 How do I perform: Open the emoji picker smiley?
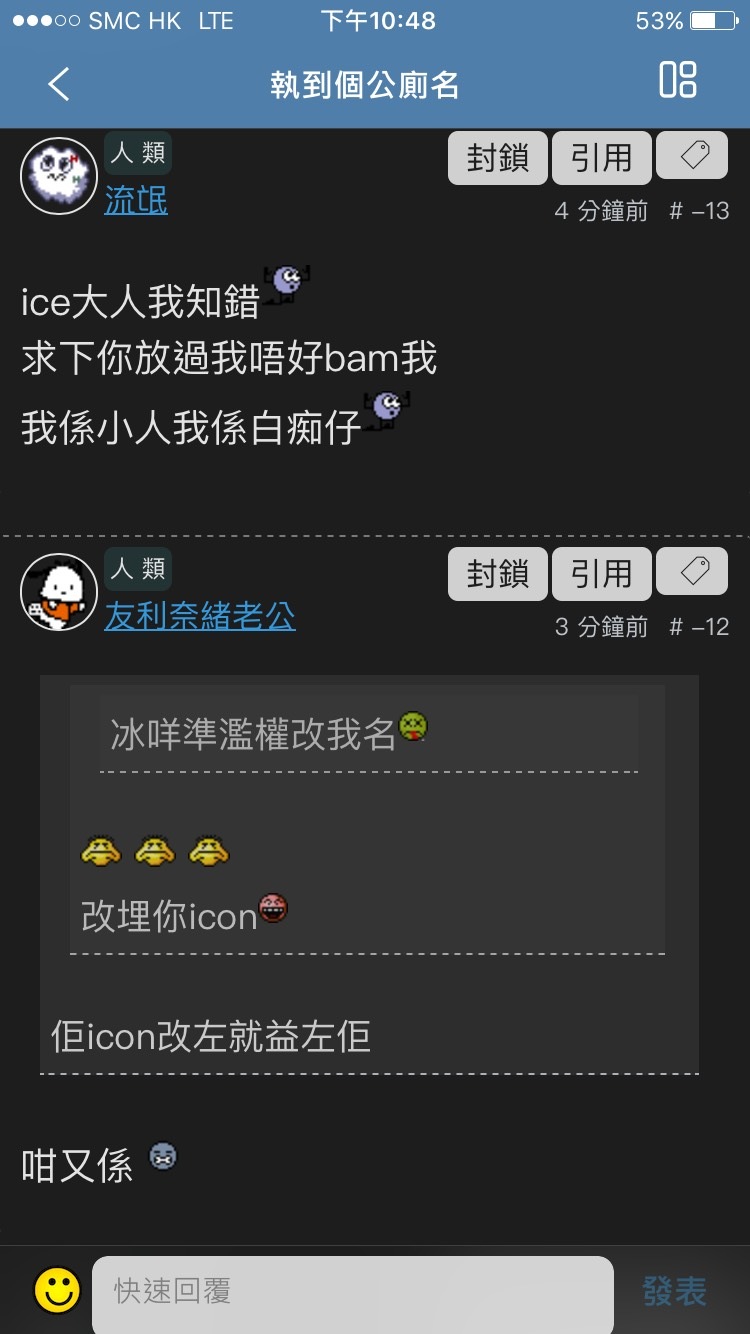pyautogui.click(x=57, y=1290)
